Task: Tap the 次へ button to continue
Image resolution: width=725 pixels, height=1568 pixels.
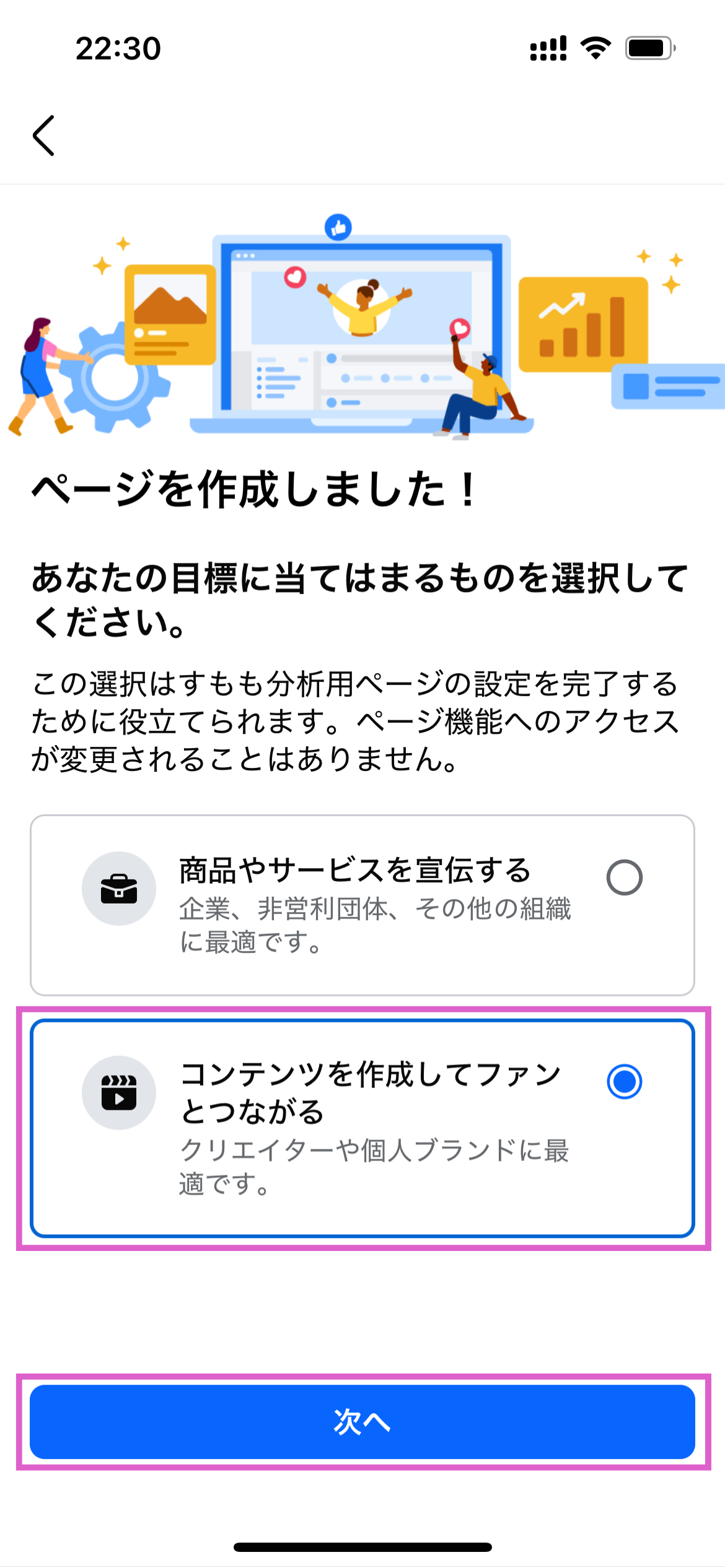Action: click(x=362, y=1421)
